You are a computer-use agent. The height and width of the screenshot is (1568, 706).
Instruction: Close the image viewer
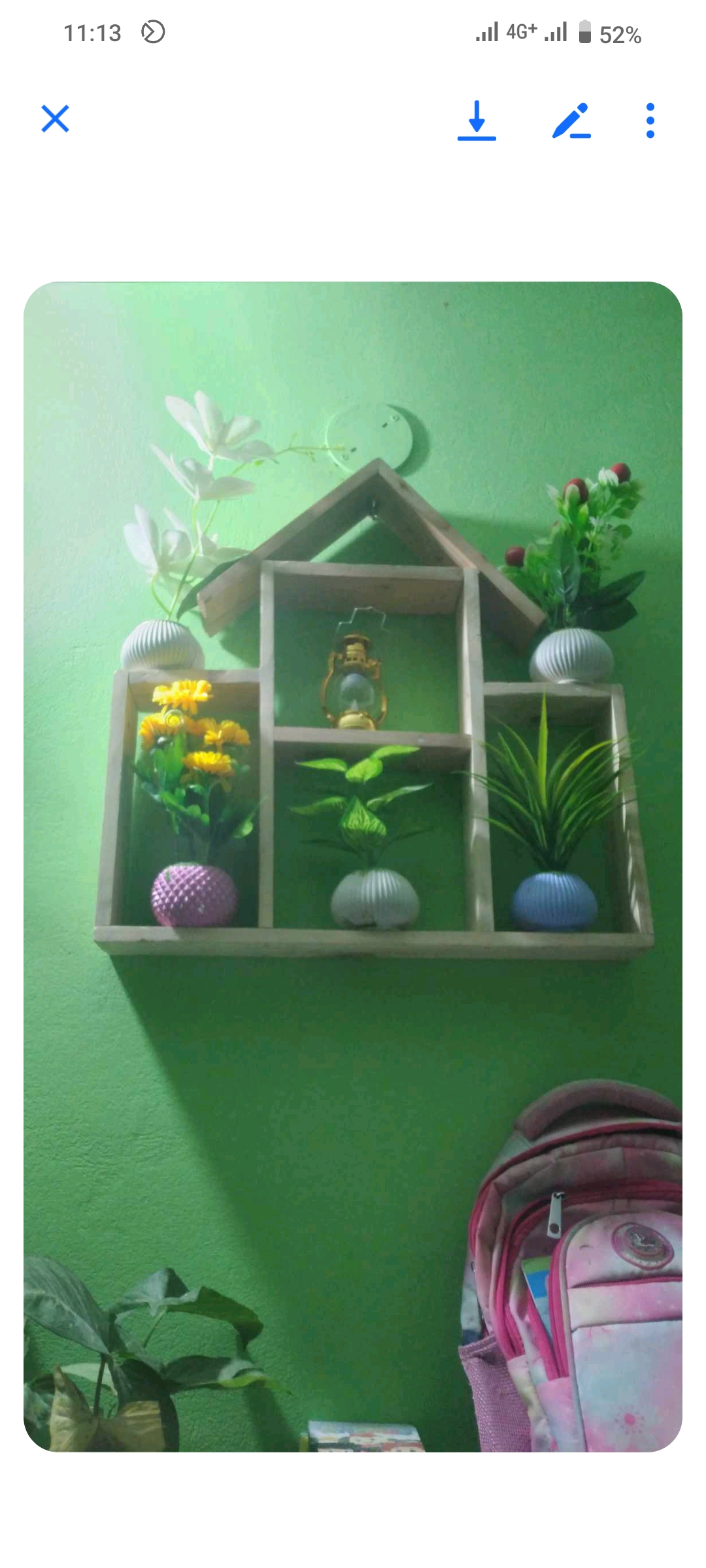click(x=55, y=119)
